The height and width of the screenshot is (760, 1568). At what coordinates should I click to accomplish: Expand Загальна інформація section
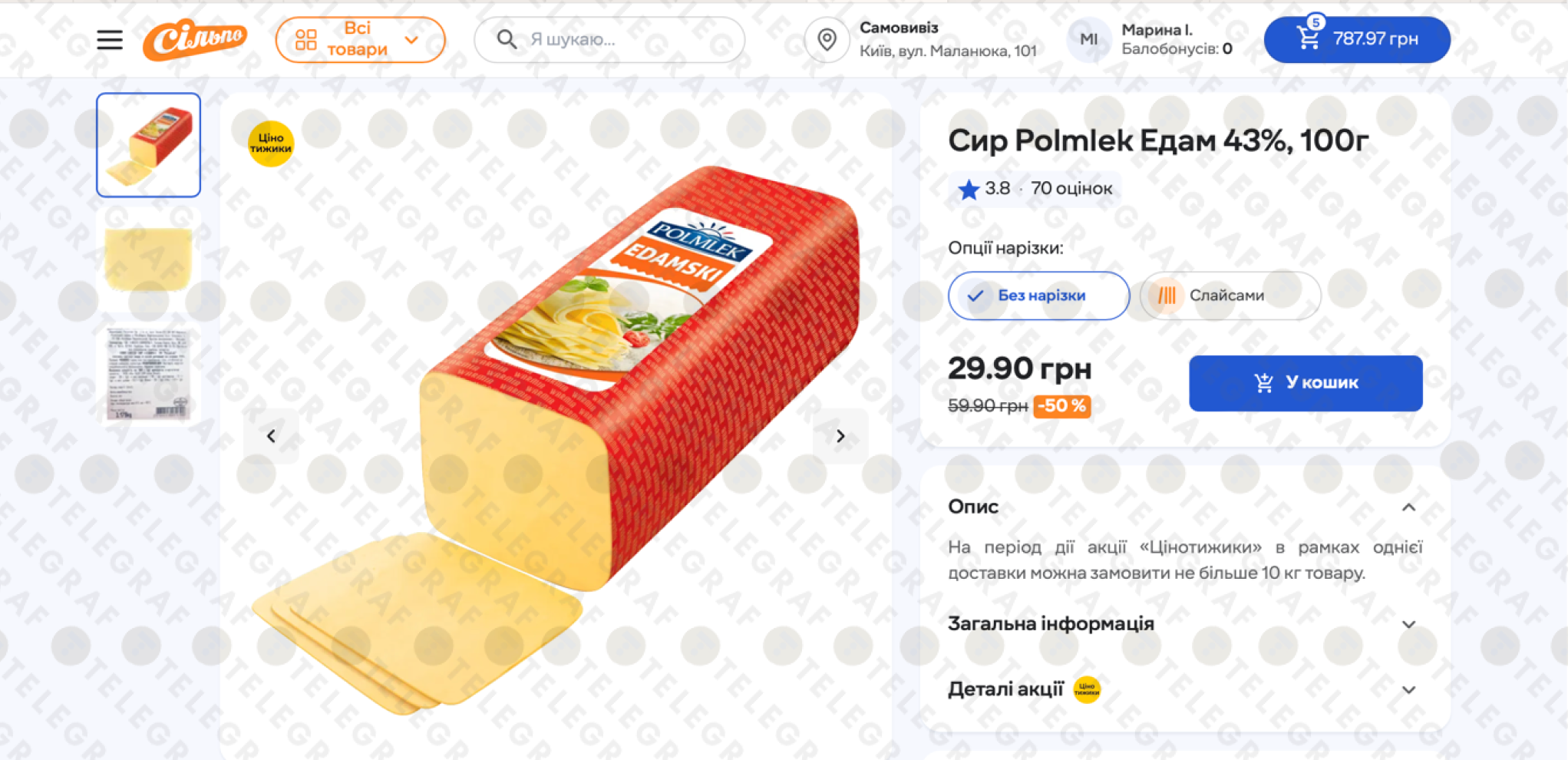(x=1408, y=624)
